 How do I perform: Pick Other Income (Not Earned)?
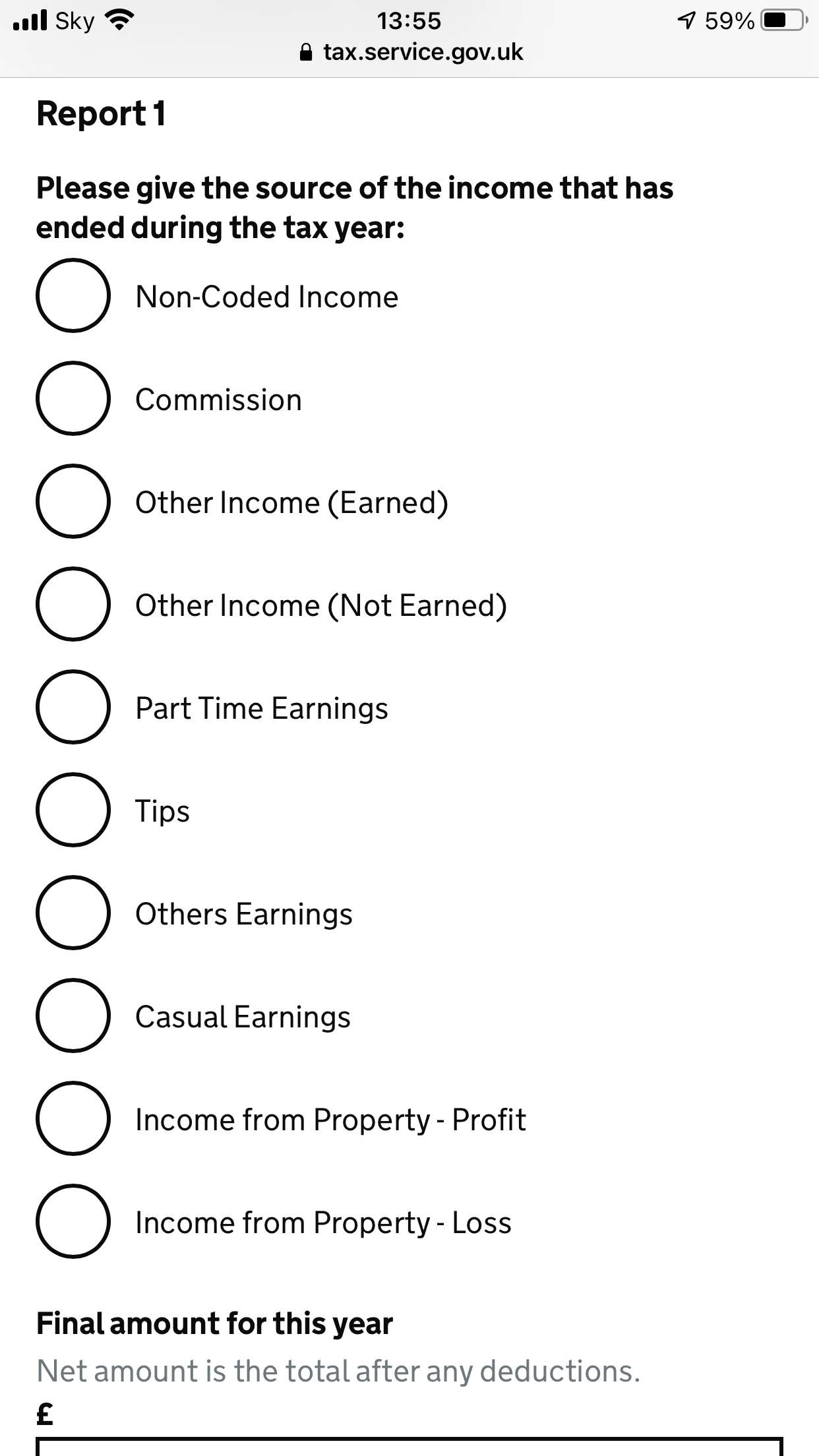point(73,604)
